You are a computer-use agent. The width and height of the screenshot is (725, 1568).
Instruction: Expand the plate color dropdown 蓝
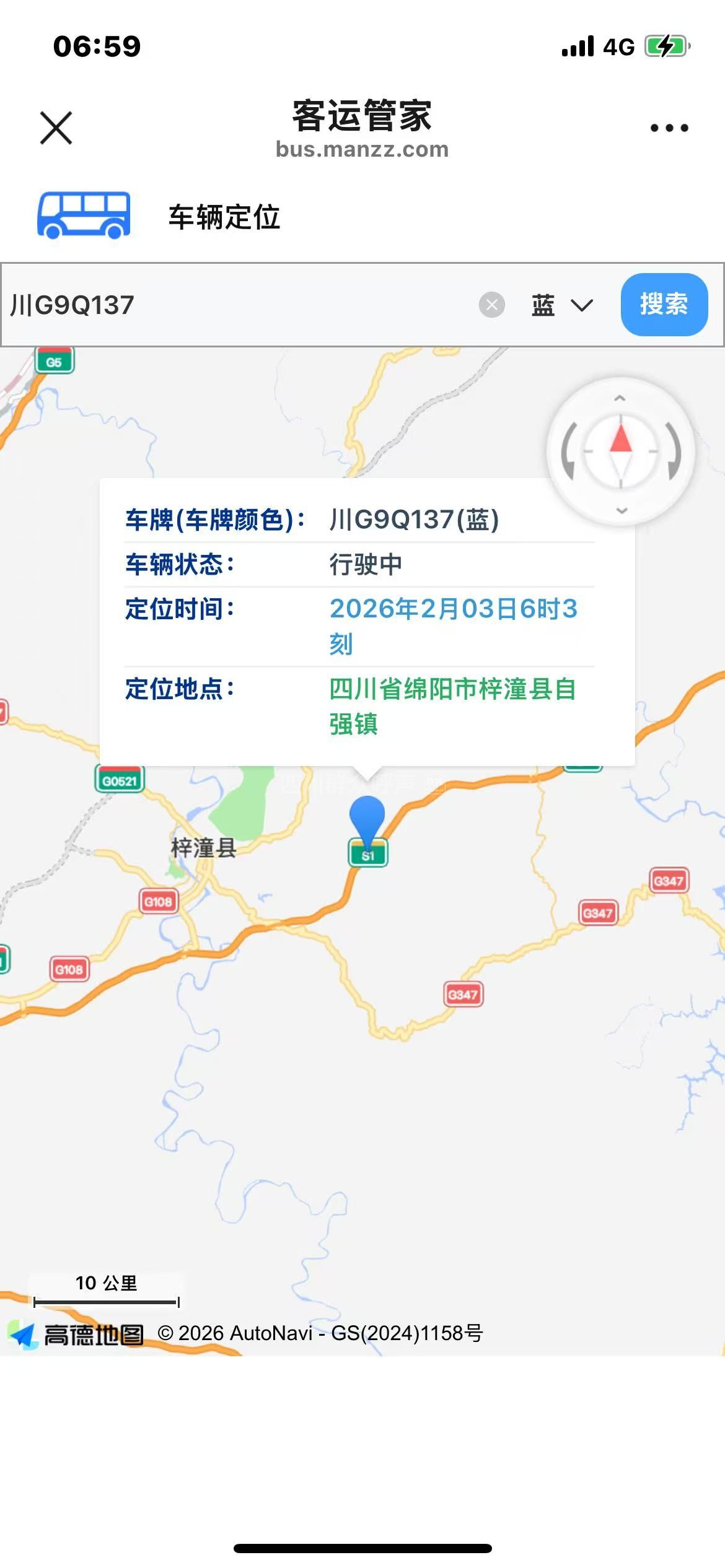coord(561,305)
